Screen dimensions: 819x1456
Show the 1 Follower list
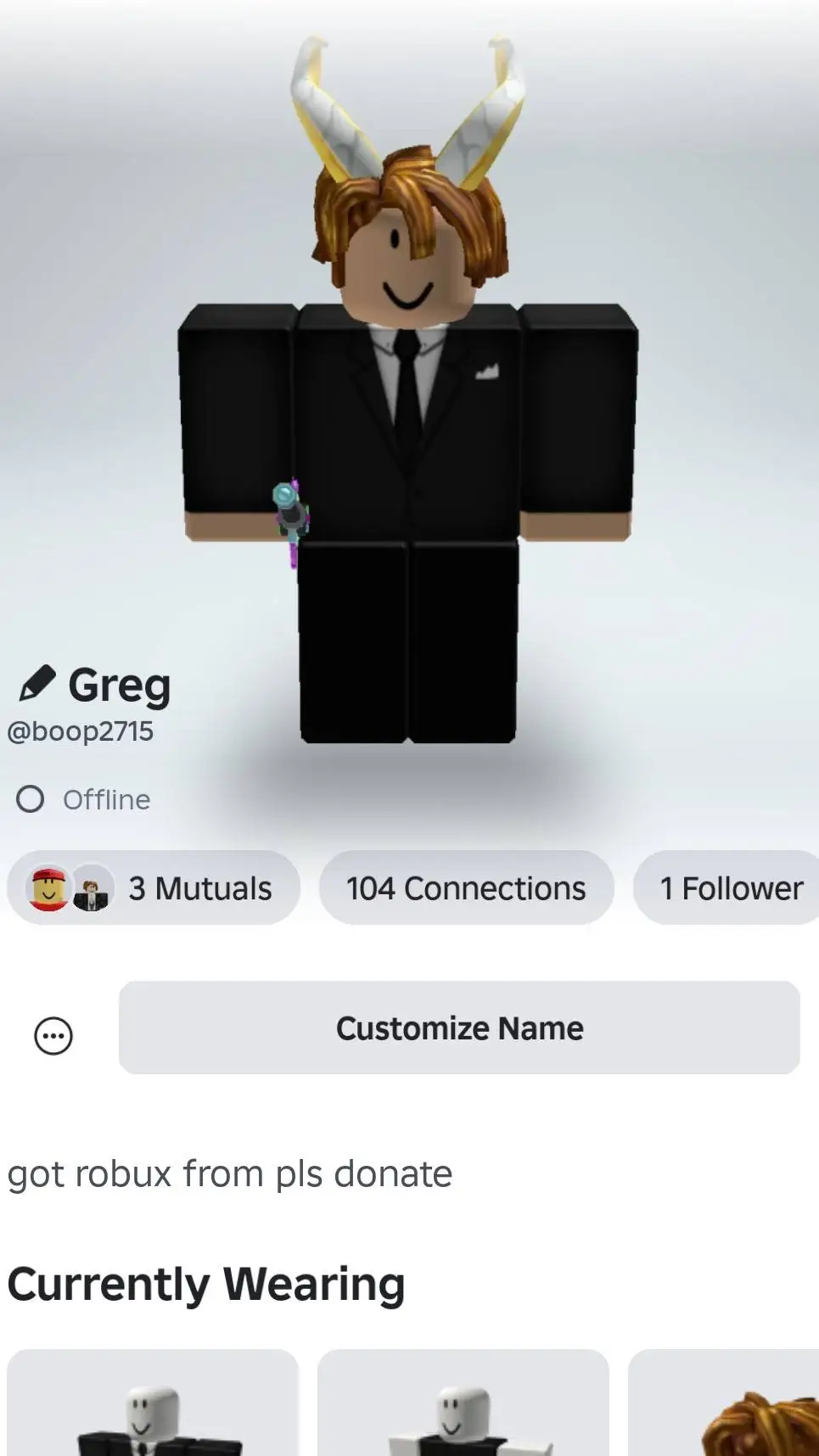(728, 888)
